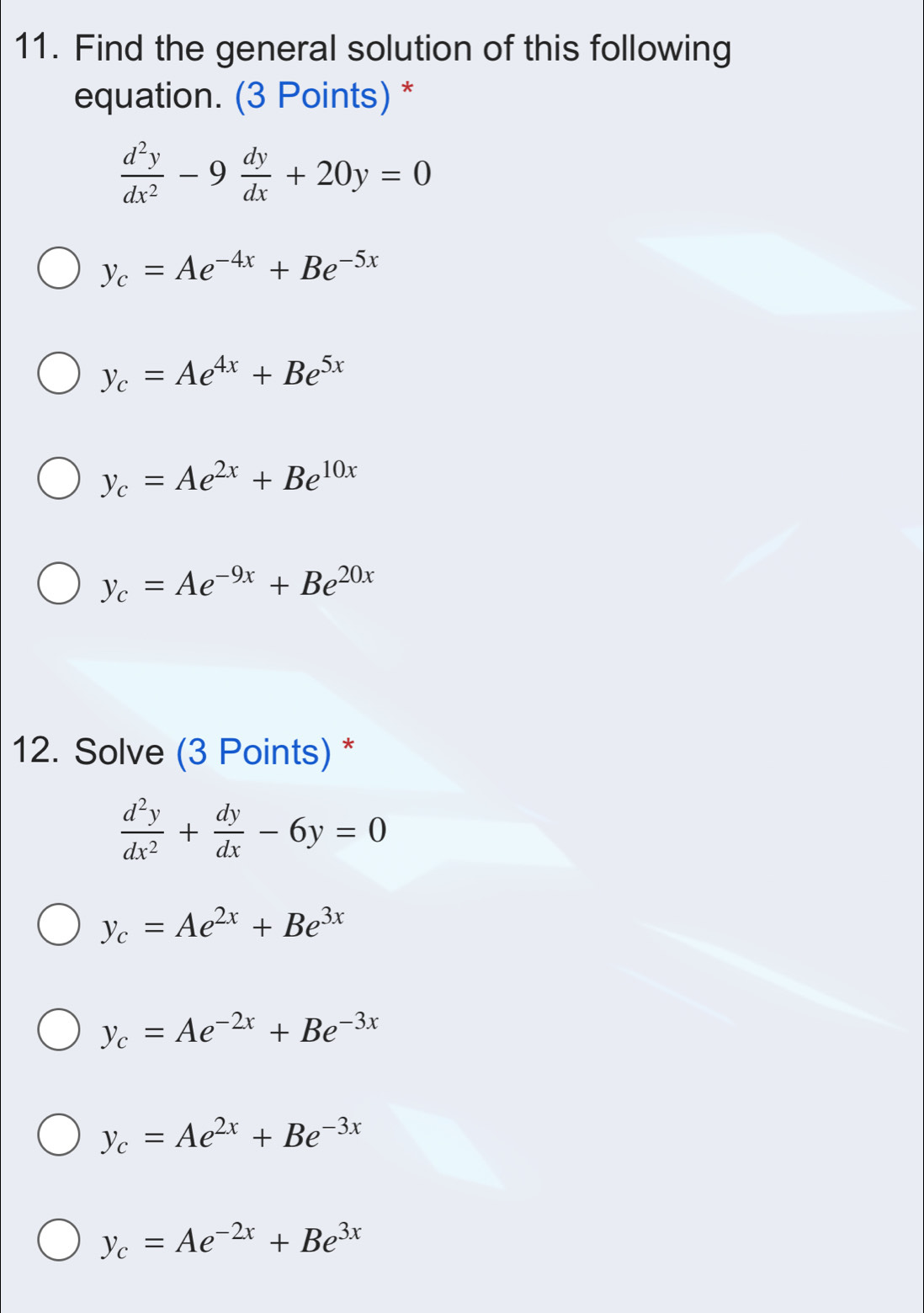This screenshot has width=924, height=1313.
Task: Select the second answer in question 12
Action: pyautogui.click(x=57, y=1032)
